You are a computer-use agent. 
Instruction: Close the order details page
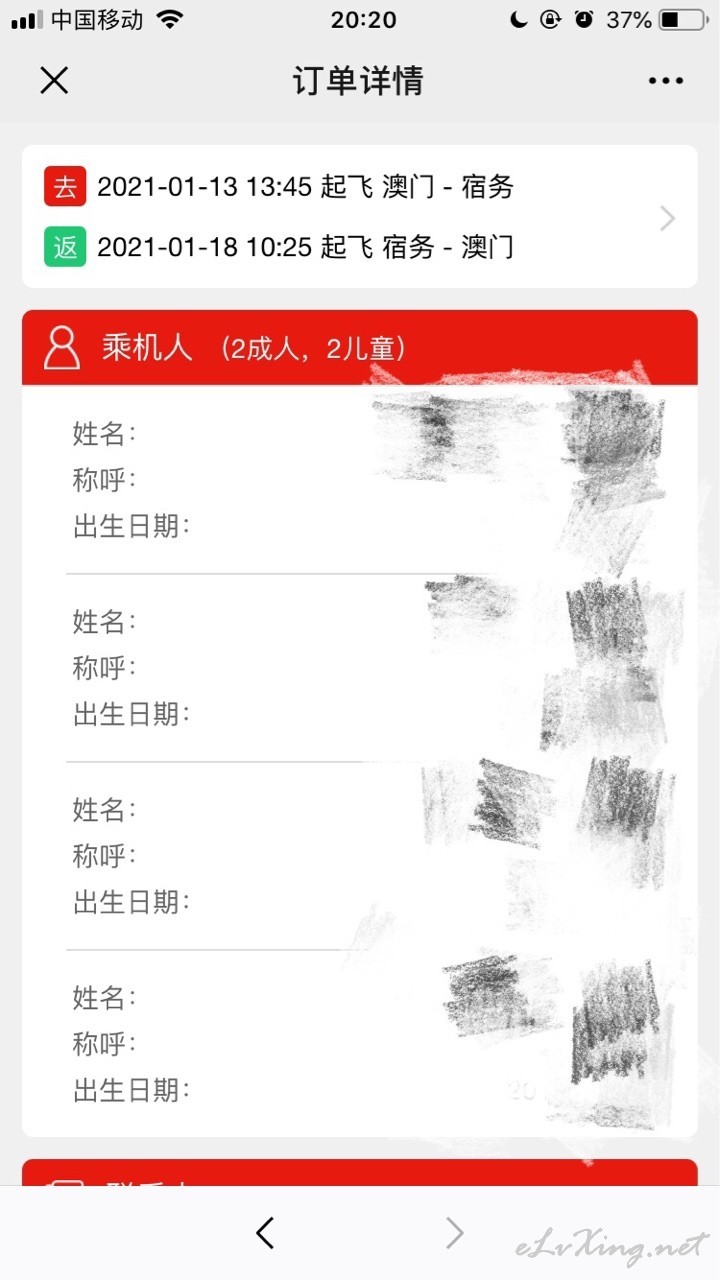click(x=54, y=80)
